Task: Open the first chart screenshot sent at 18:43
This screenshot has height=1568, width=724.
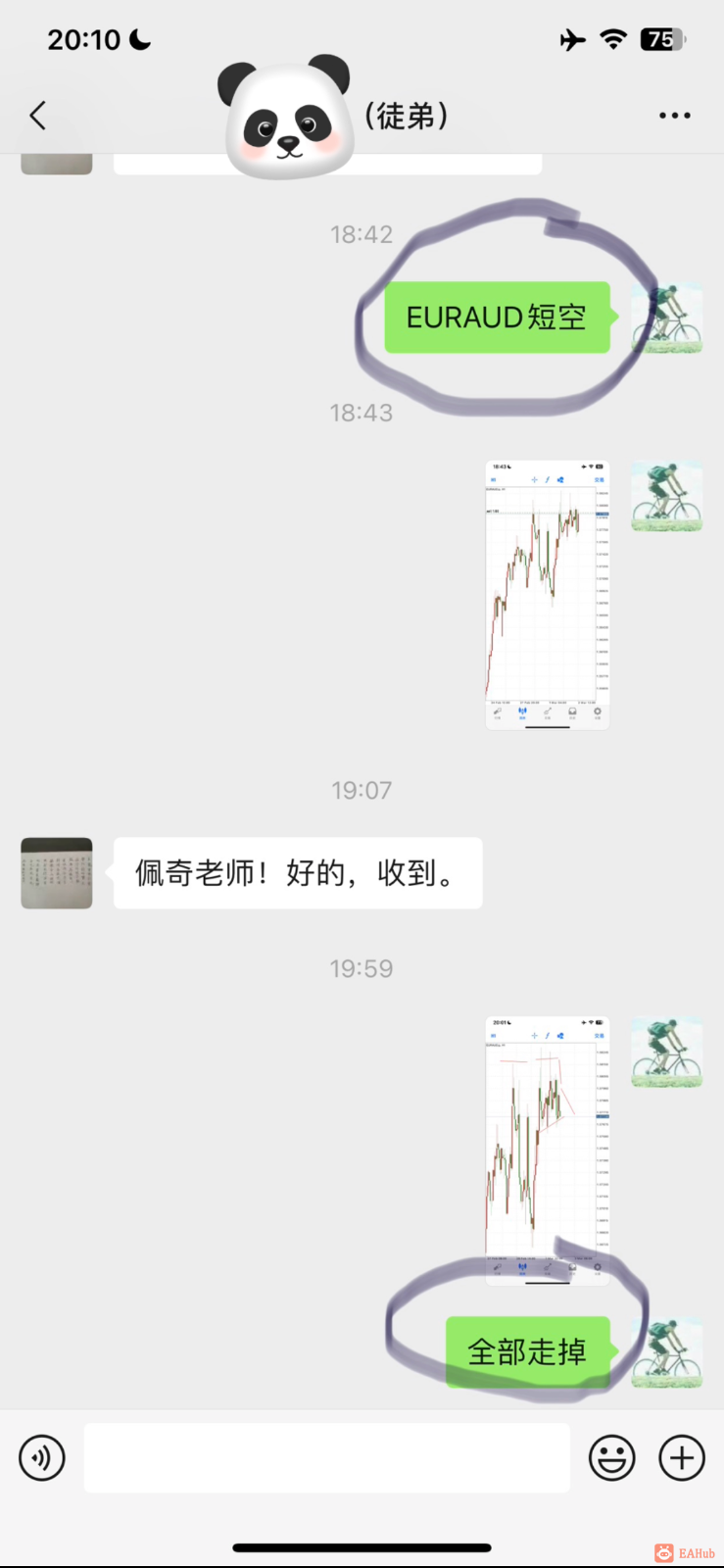Action: pyautogui.click(x=546, y=593)
